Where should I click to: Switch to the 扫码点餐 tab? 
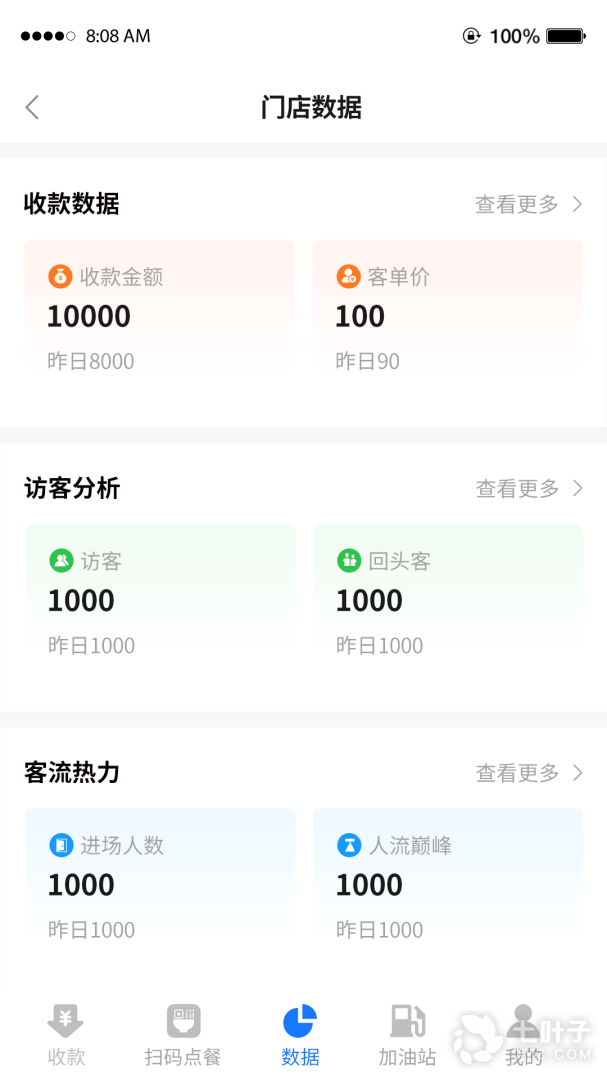tap(183, 1035)
